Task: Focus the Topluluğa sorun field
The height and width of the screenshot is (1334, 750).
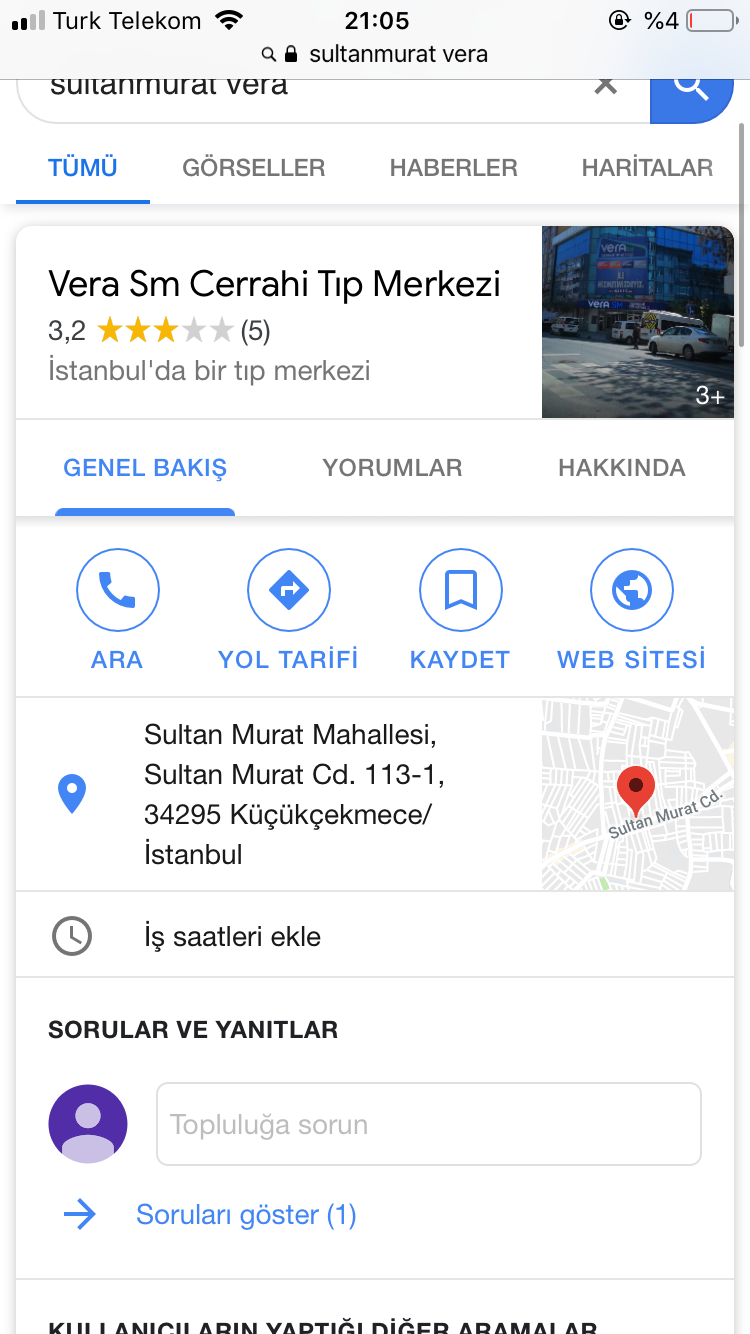Action: point(429,1124)
